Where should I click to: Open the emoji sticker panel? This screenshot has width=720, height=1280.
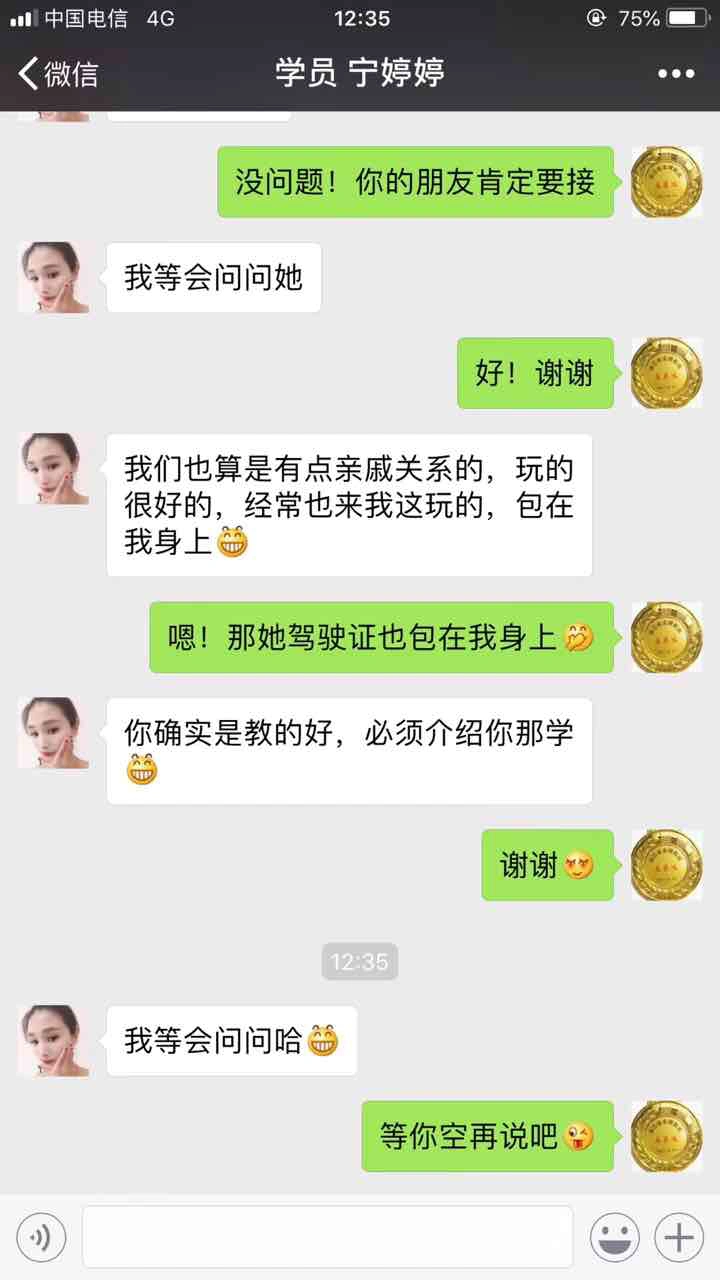(614, 1238)
